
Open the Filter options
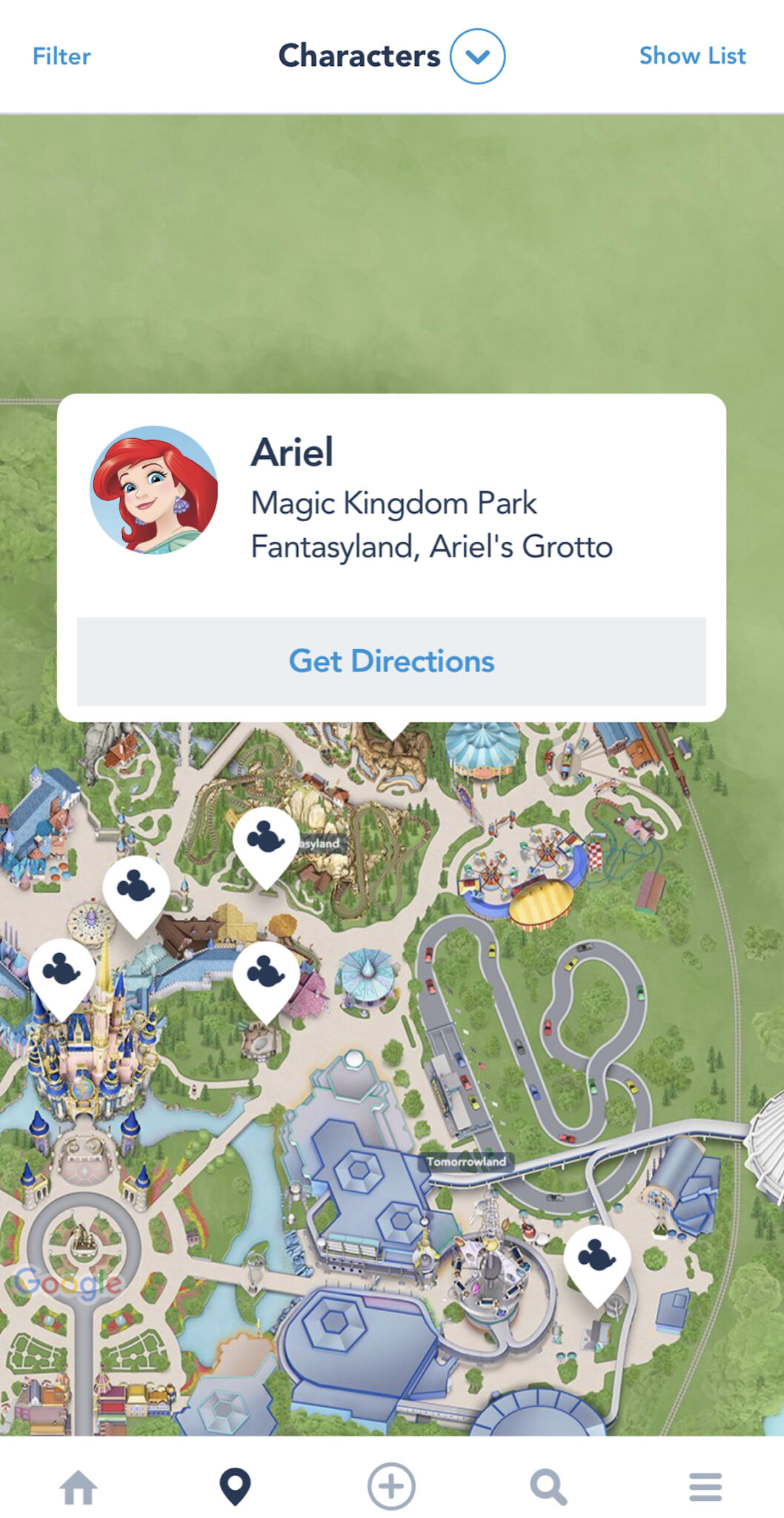(x=62, y=56)
